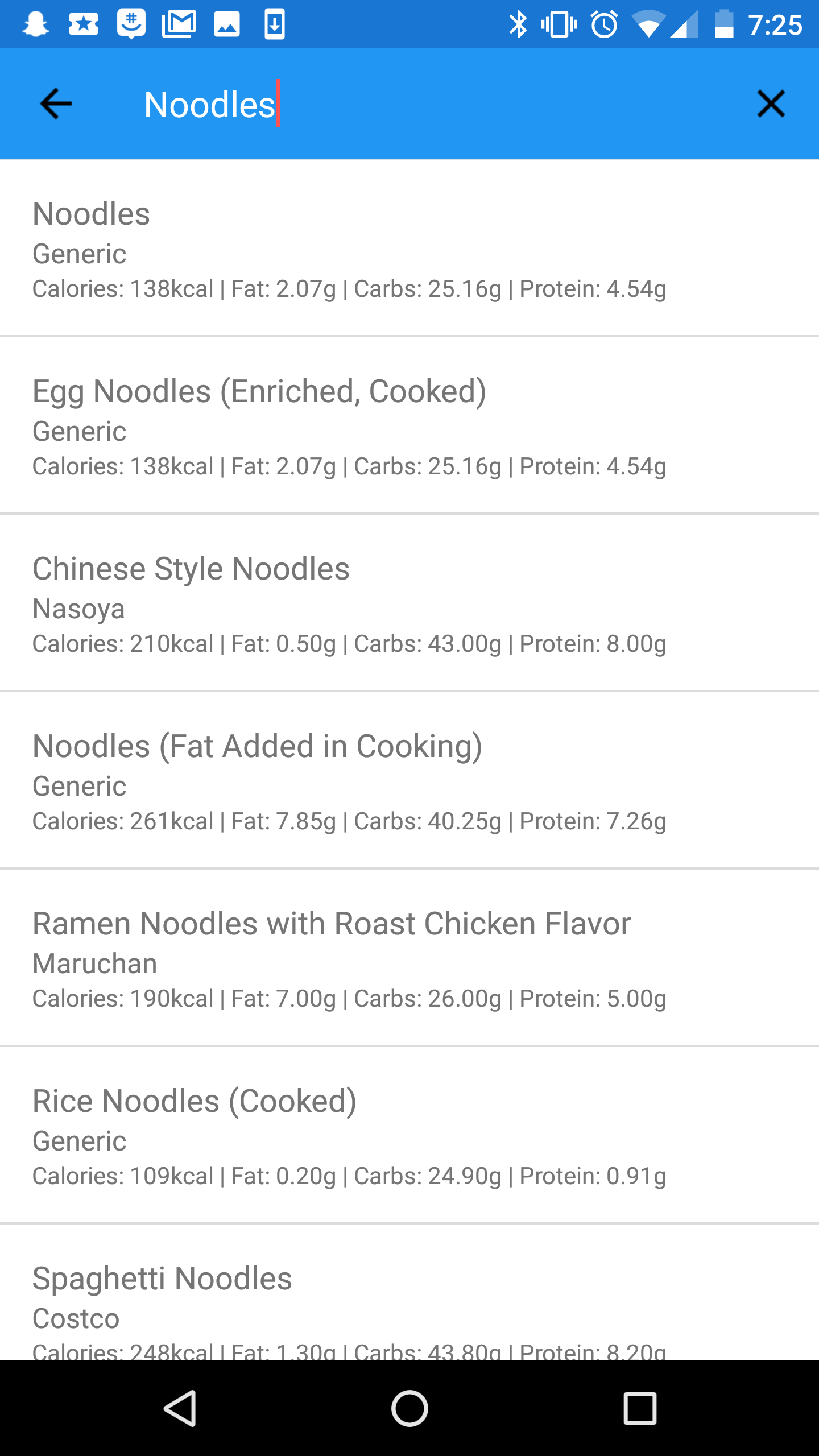Go back using the app bar arrow
Image resolution: width=819 pixels, height=1456 pixels.
tap(56, 104)
